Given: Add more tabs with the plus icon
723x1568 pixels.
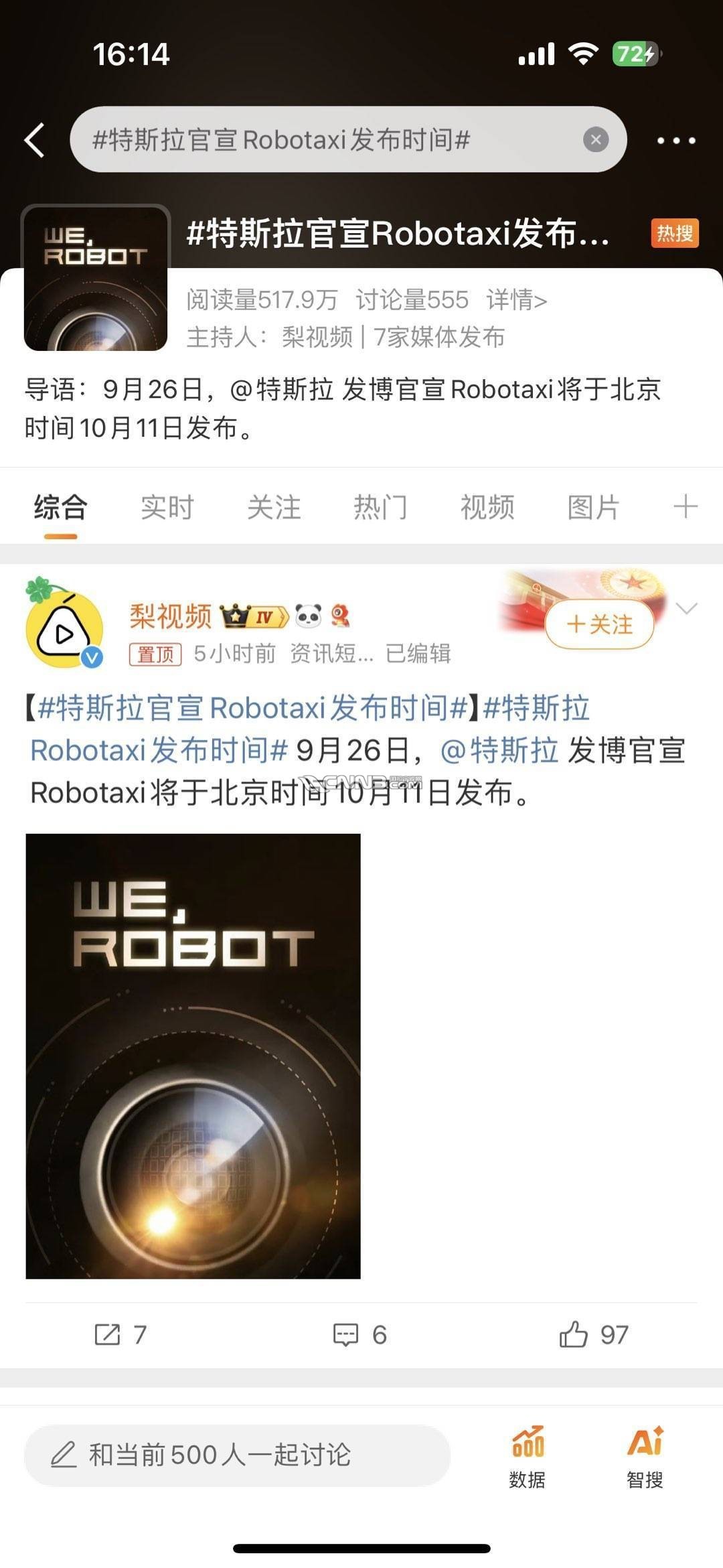Looking at the screenshot, I should (685, 506).
